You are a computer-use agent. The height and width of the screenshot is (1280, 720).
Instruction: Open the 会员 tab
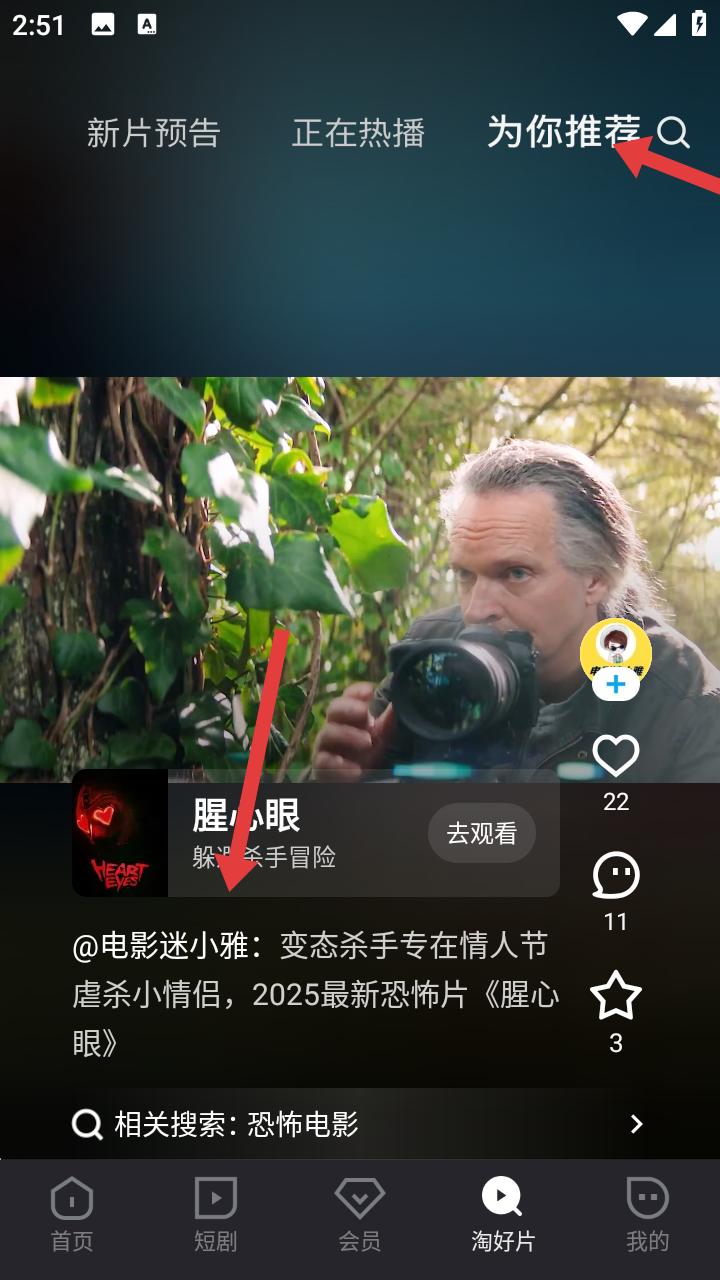pos(360,1214)
